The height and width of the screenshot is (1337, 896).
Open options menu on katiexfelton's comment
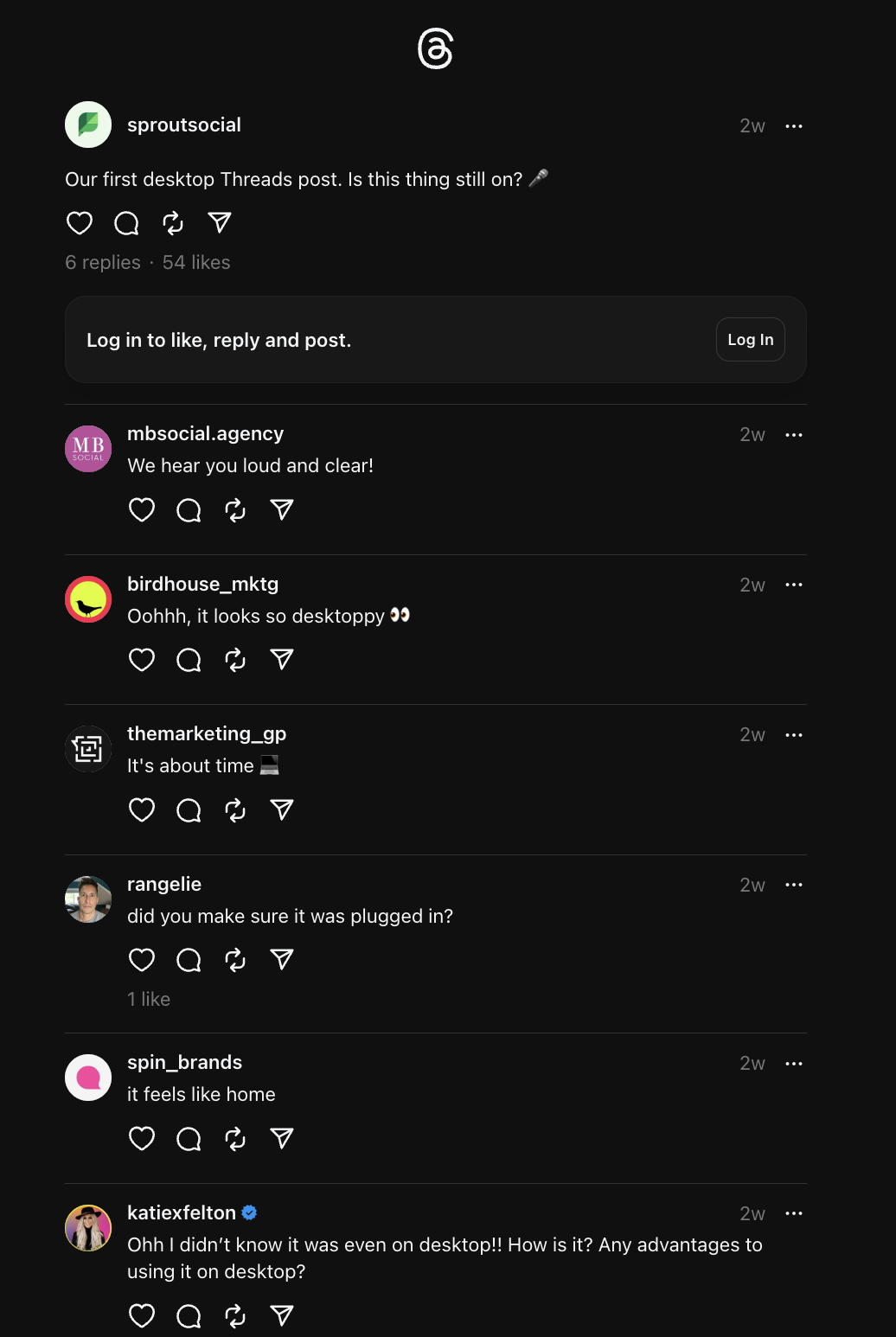pyautogui.click(x=793, y=1213)
